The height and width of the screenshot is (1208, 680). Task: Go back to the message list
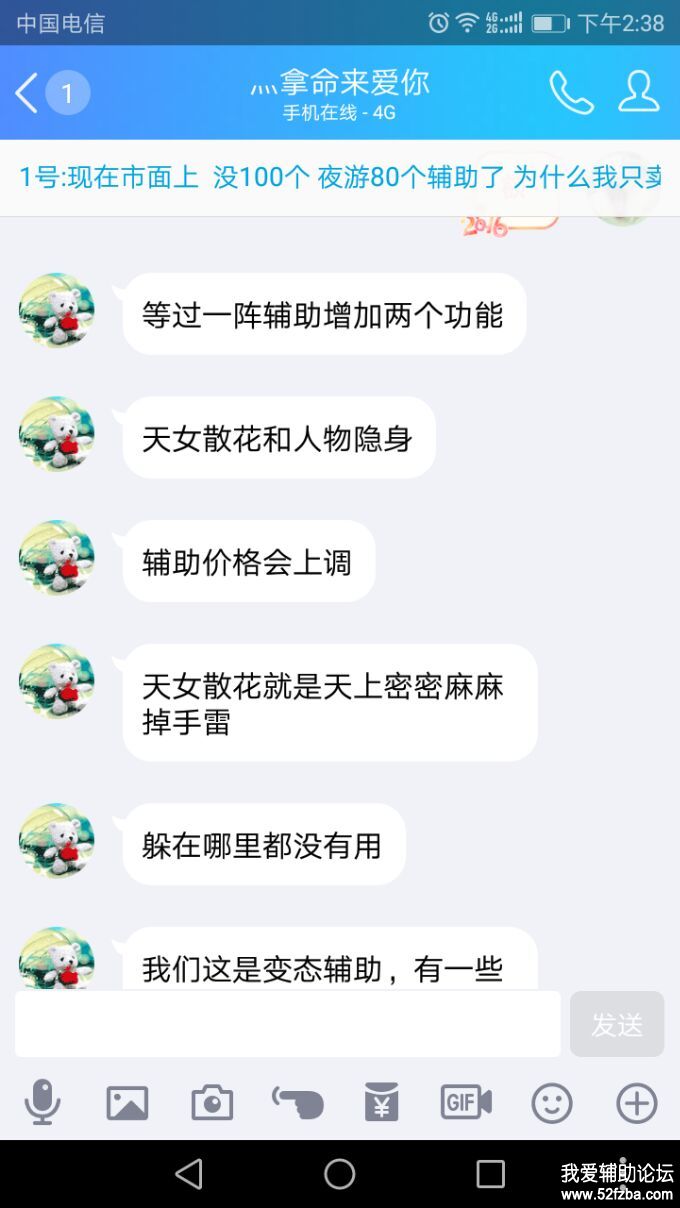[28, 93]
